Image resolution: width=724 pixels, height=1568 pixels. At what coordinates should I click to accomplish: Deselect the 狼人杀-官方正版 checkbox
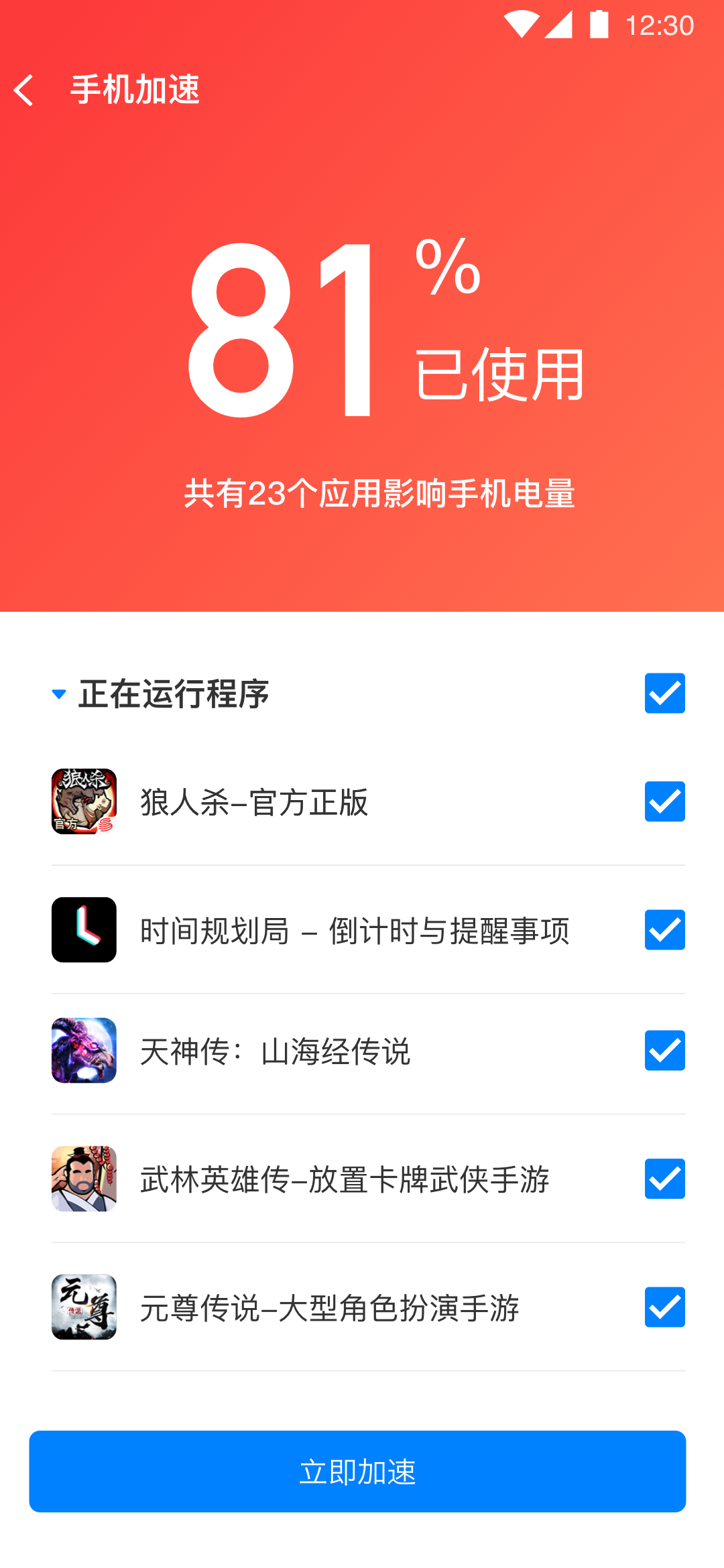(664, 803)
